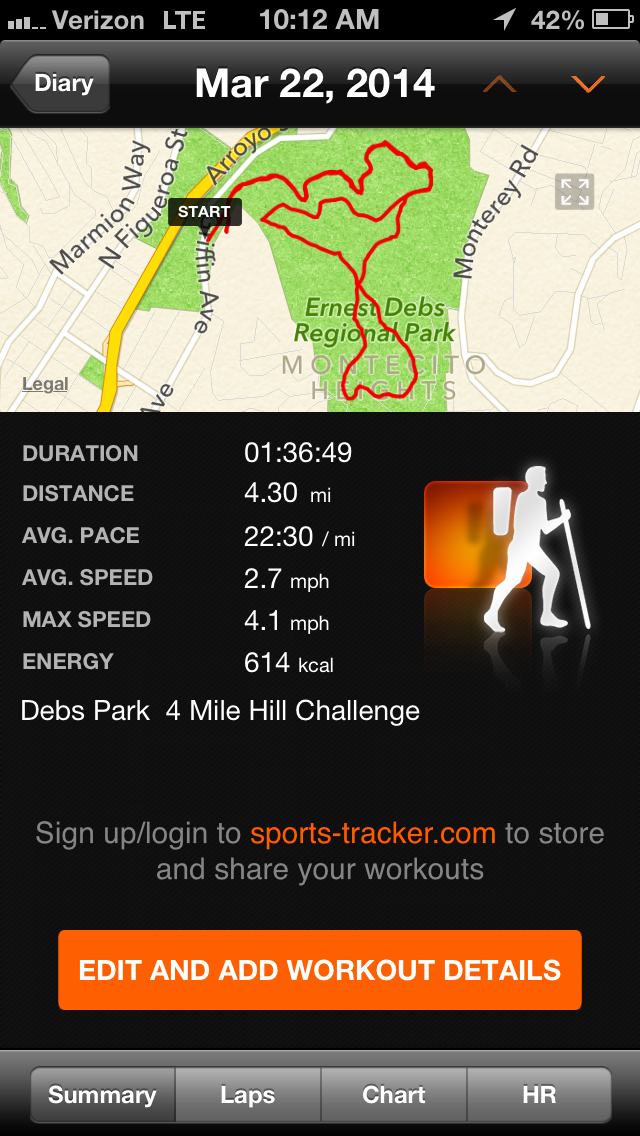
Task: Go back to the Diary
Action: pos(62,84)
